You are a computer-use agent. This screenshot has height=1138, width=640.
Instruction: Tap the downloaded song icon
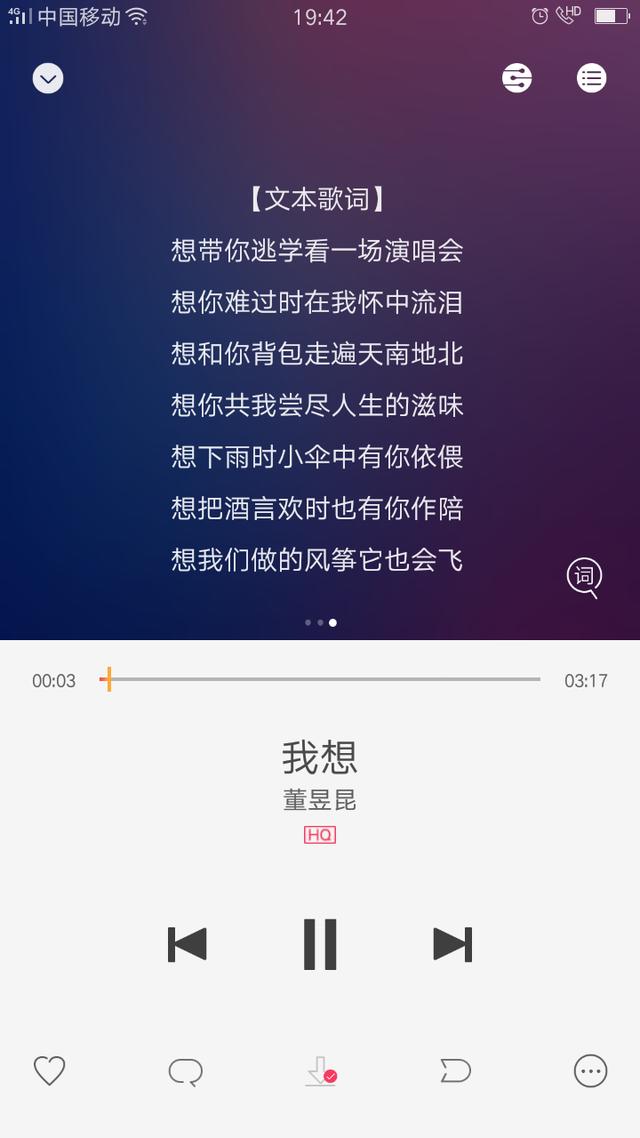click(x=321, y=1071)
